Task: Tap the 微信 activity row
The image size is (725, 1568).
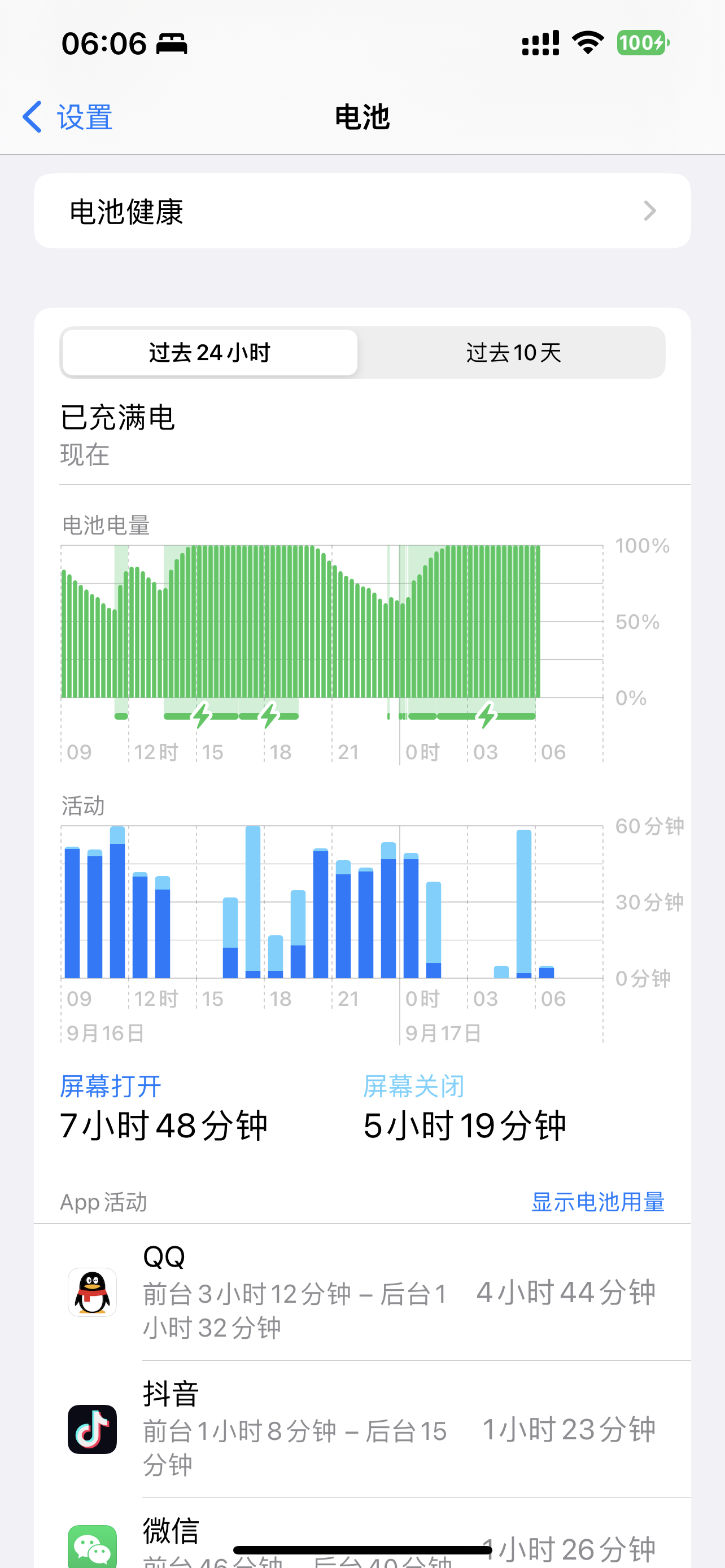Action: (362, 1540)
